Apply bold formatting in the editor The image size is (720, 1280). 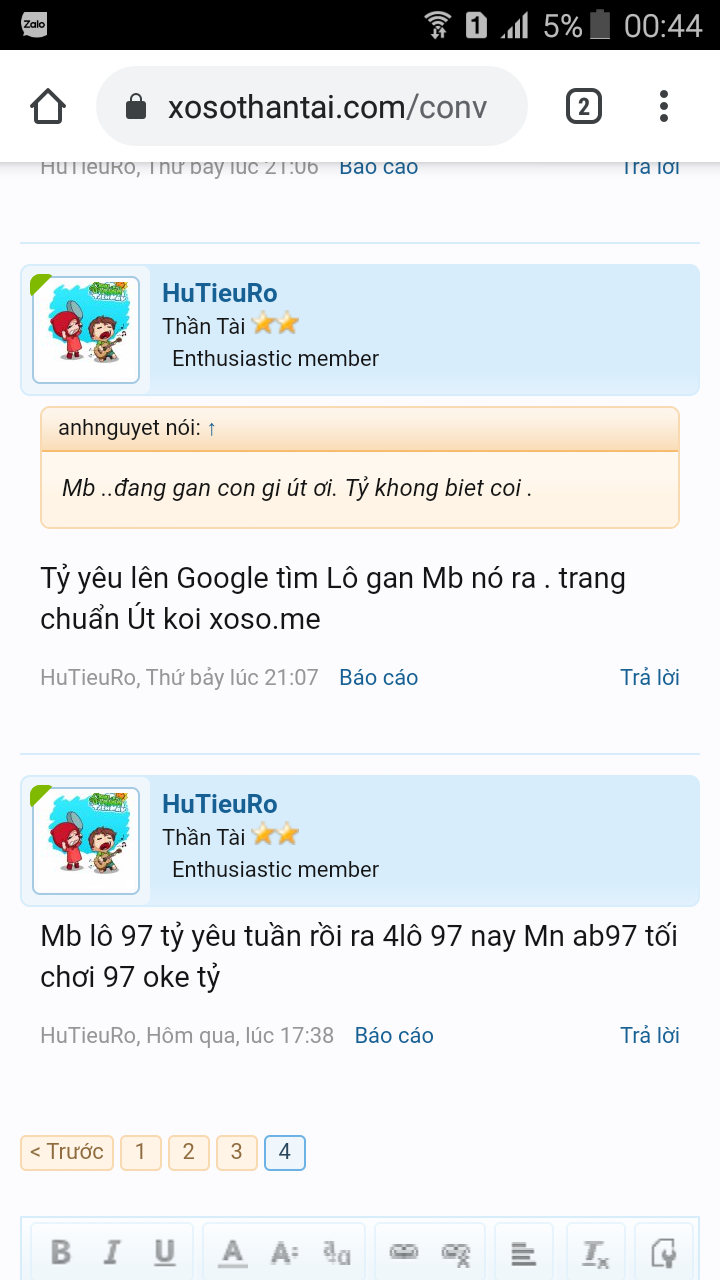click(x=61, y=1252)
